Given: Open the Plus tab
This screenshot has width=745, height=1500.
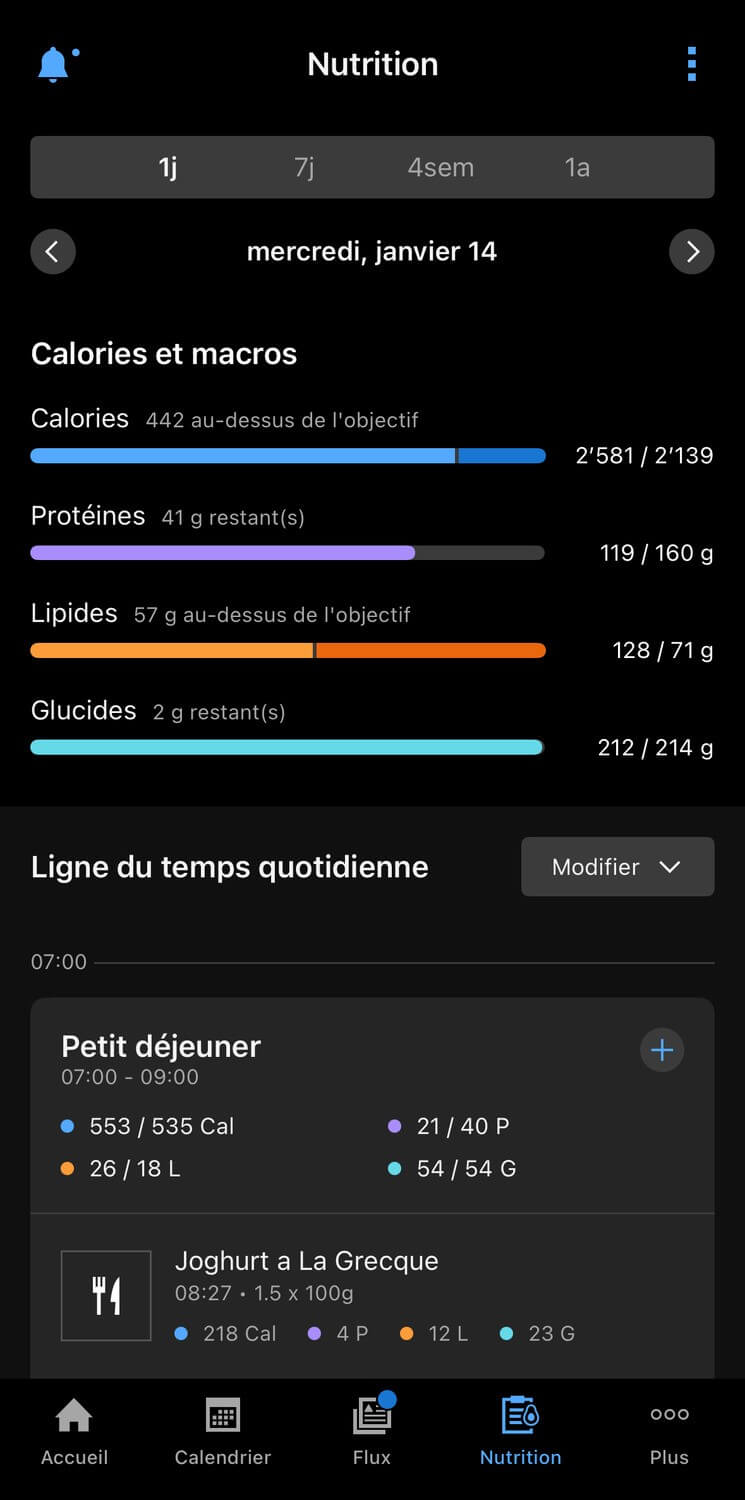Looking at the screenshot, I should tap(669, 1432).
